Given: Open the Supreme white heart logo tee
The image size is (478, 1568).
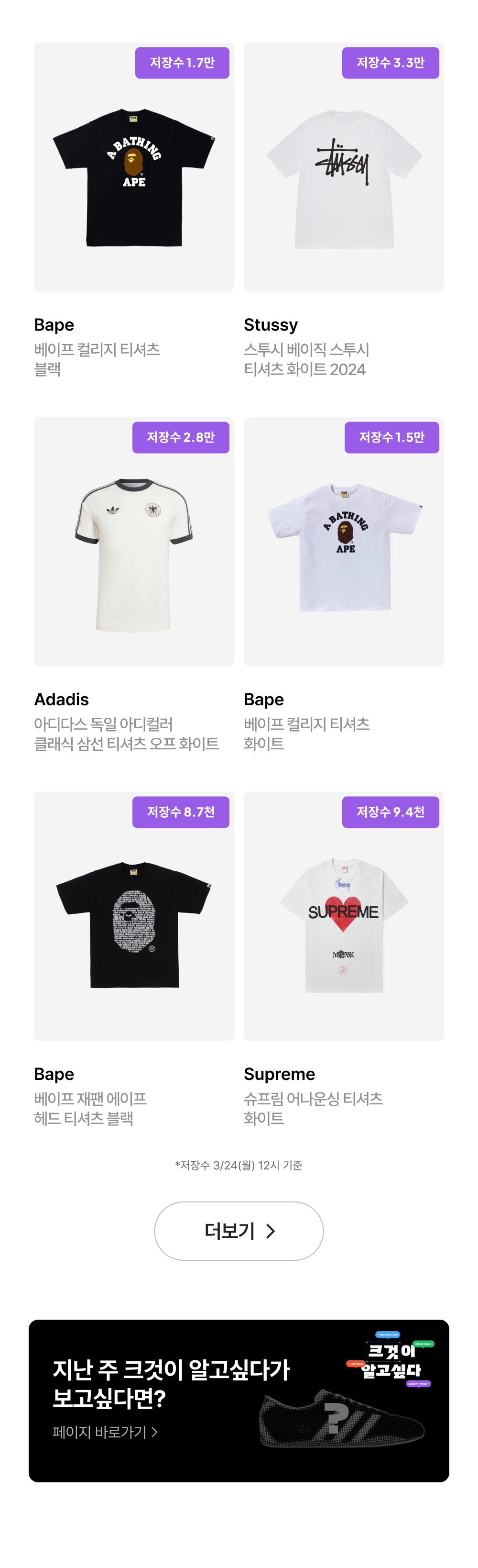Looking at the screenshot, I should [344, 916].
